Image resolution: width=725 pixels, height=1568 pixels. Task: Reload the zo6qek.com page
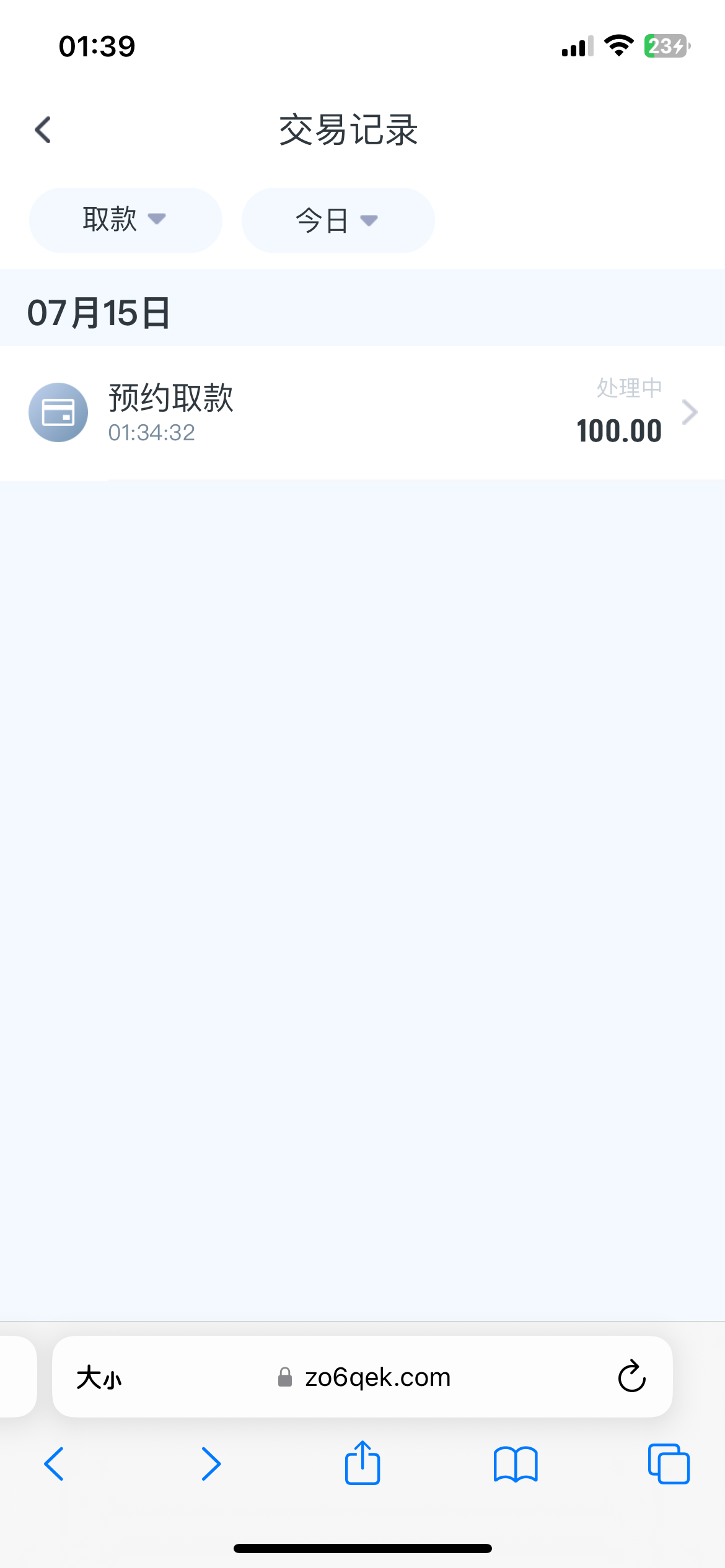coord(631,1377)
